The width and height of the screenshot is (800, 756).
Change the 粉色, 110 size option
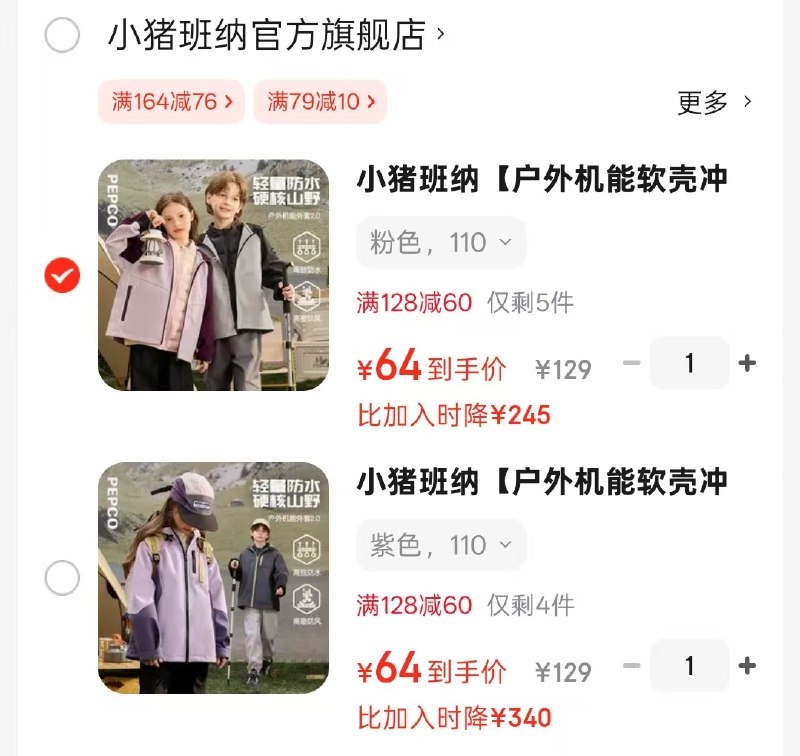point(441,243)
